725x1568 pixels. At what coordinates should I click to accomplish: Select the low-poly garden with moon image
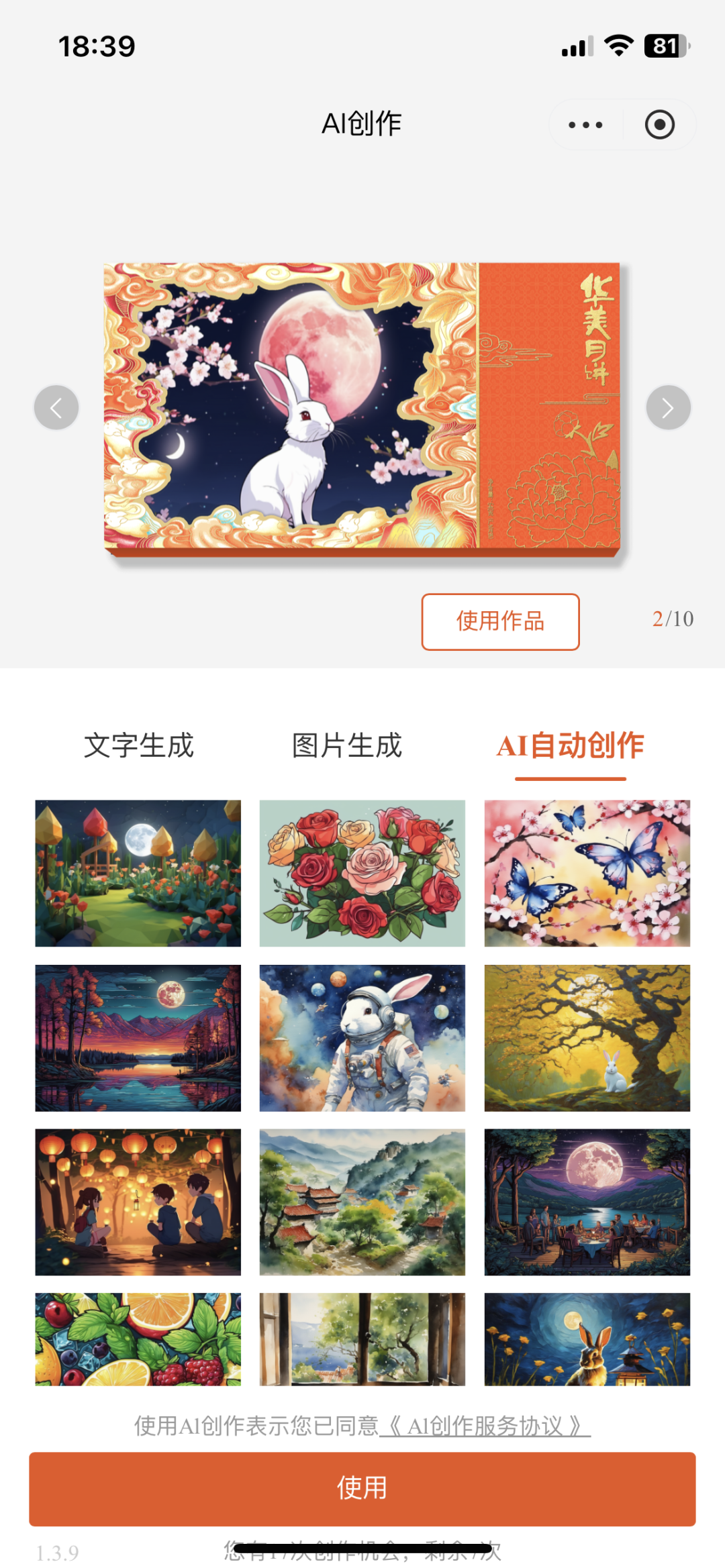coord(138,873)
